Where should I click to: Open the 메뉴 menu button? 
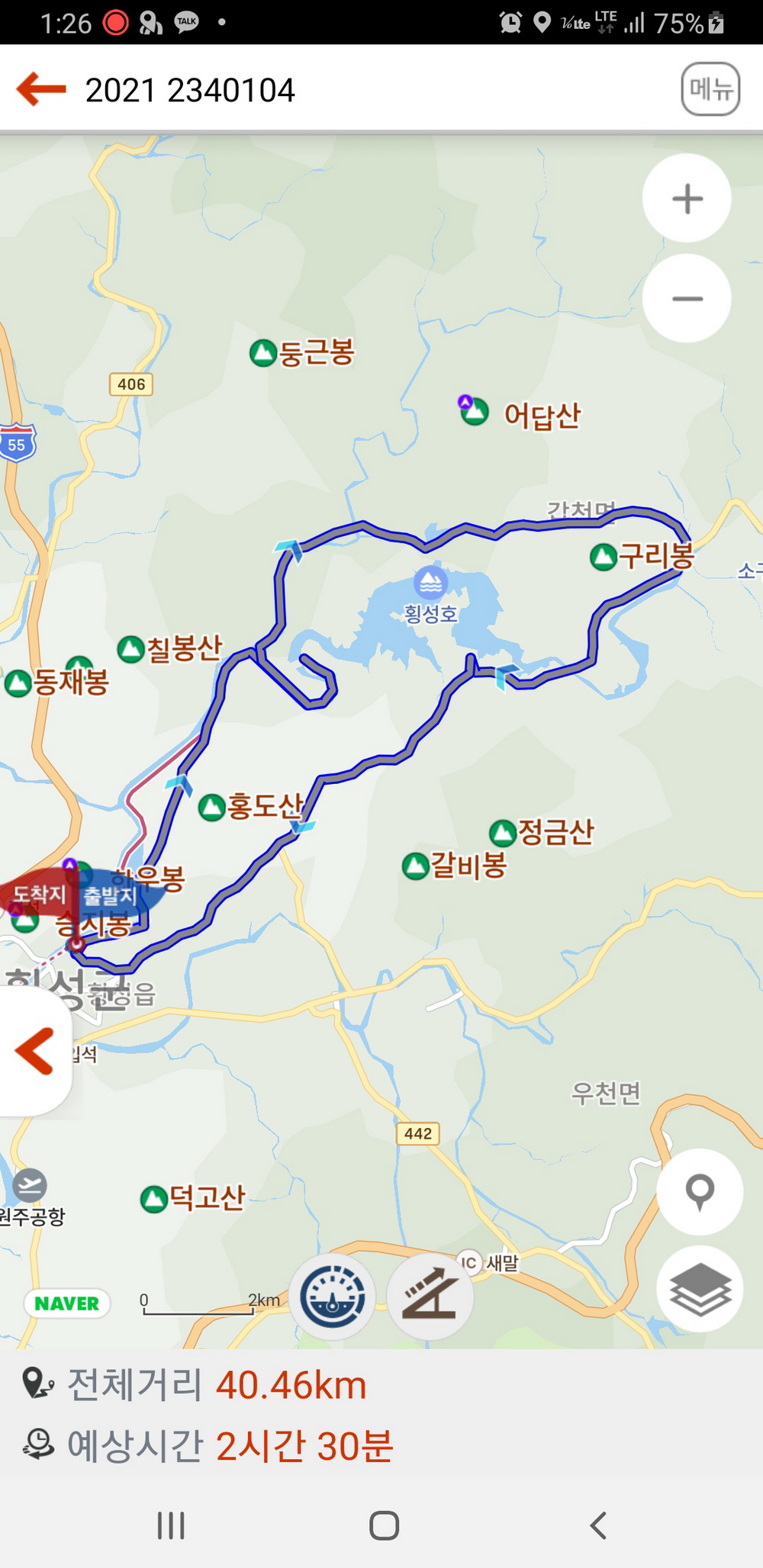[x=710, y=89]
